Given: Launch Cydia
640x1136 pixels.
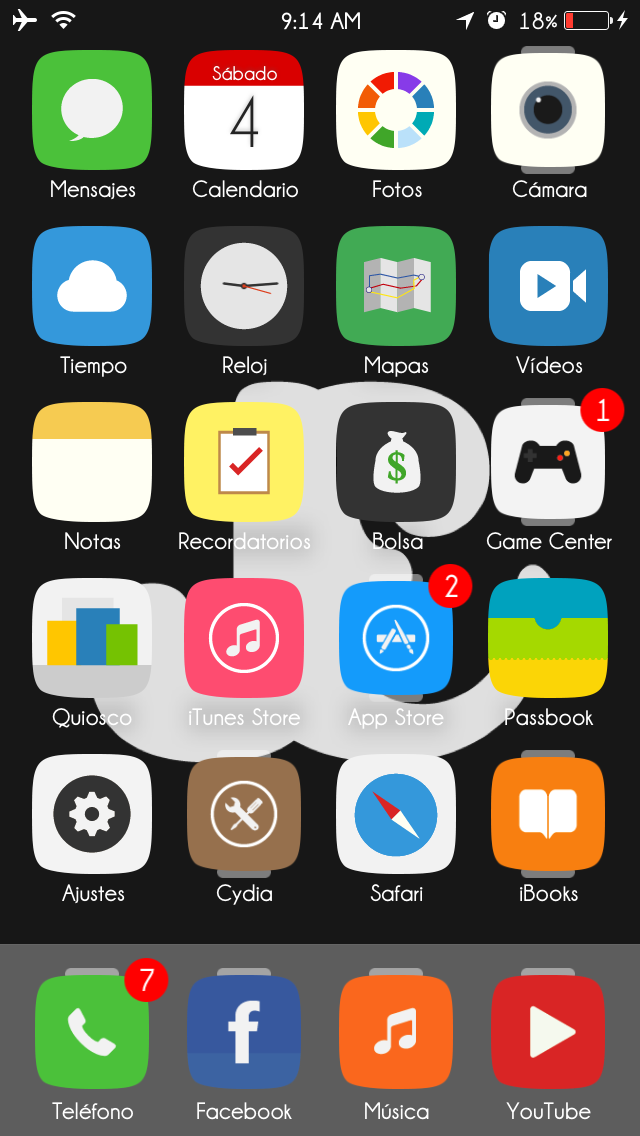Looking at the screenshot, I should (244, 814).
